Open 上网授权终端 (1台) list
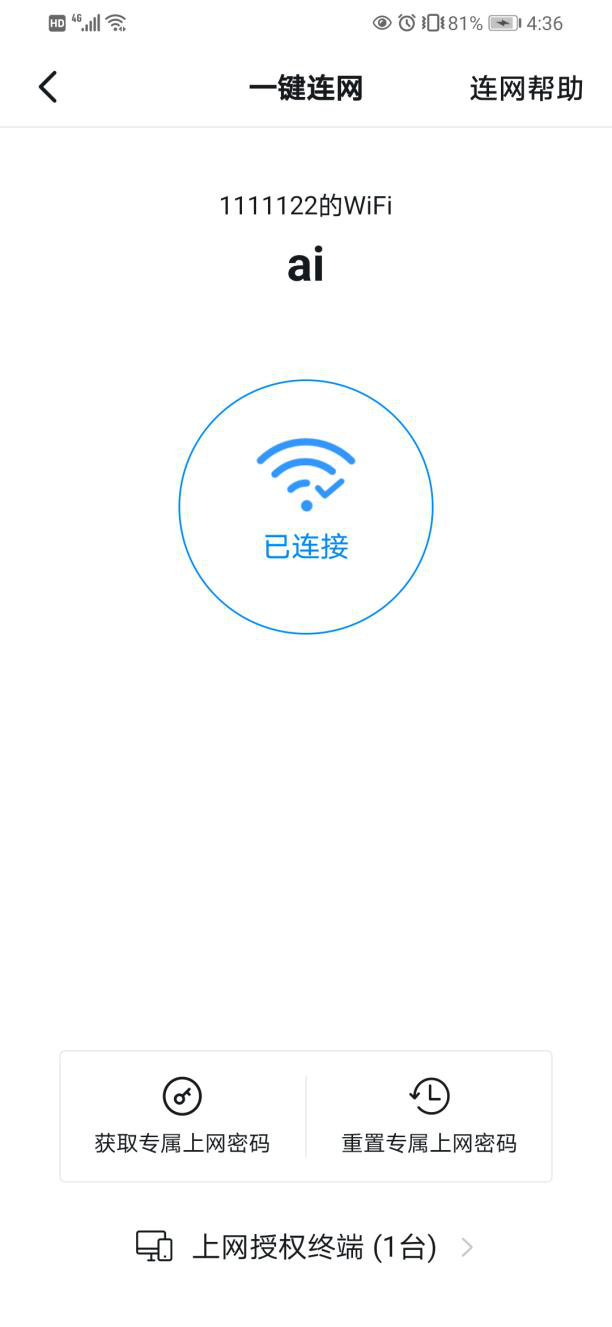 tap(305, 1247)
